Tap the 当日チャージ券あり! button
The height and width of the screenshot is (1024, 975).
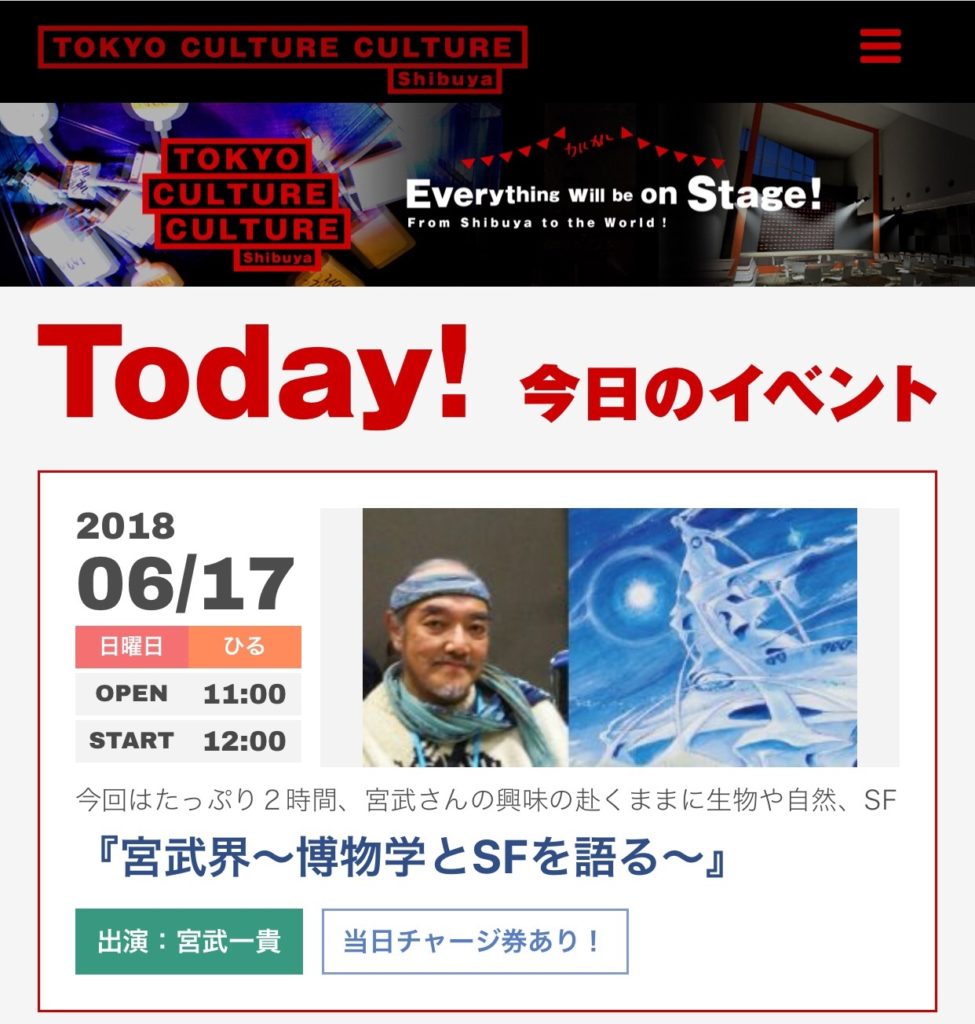coord(475,941)
